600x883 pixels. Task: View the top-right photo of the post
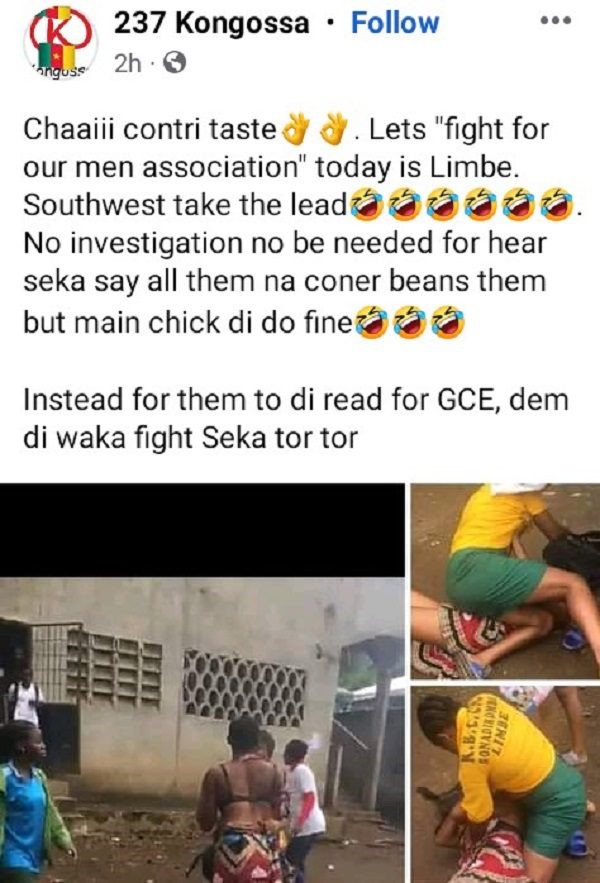506,581
